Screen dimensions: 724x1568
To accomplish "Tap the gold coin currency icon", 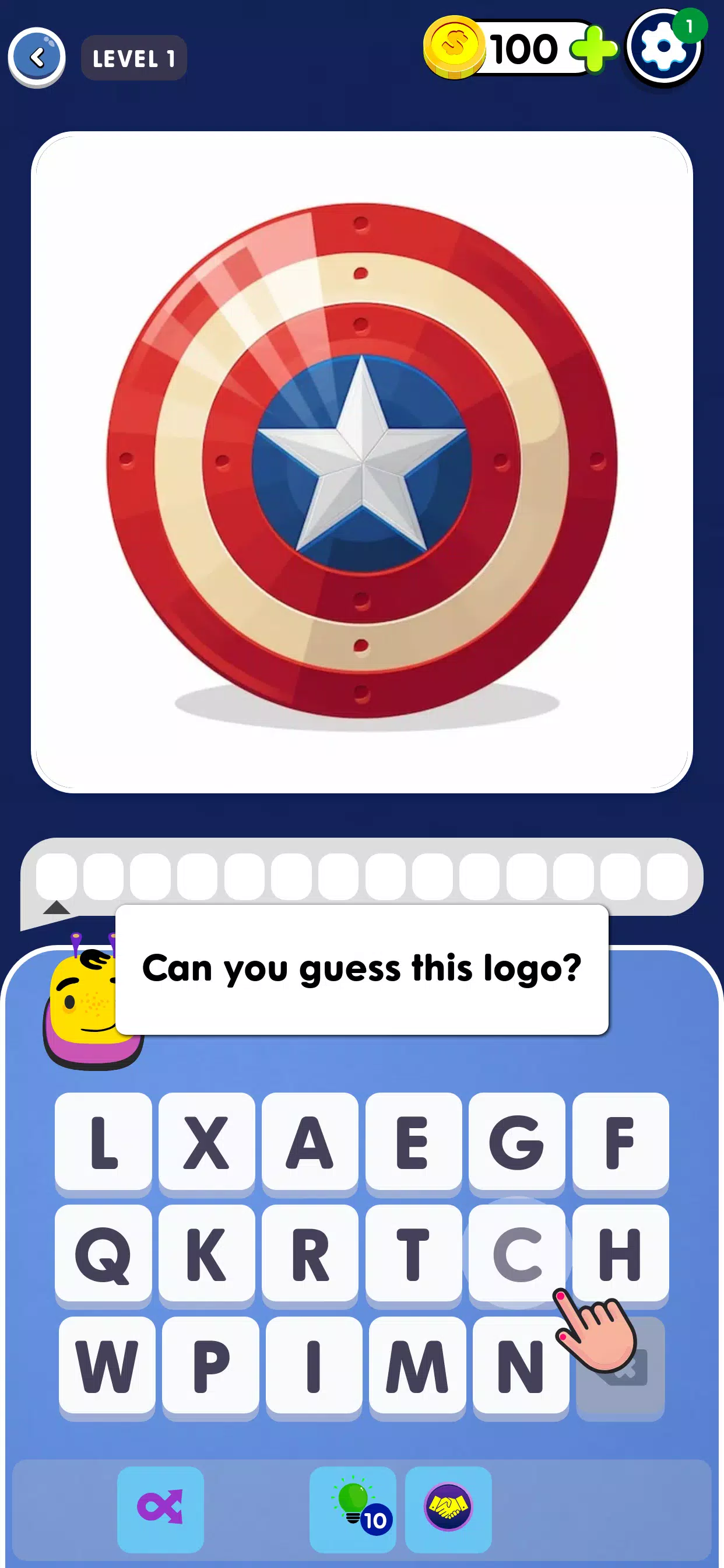I will click(x=455, y=48).
